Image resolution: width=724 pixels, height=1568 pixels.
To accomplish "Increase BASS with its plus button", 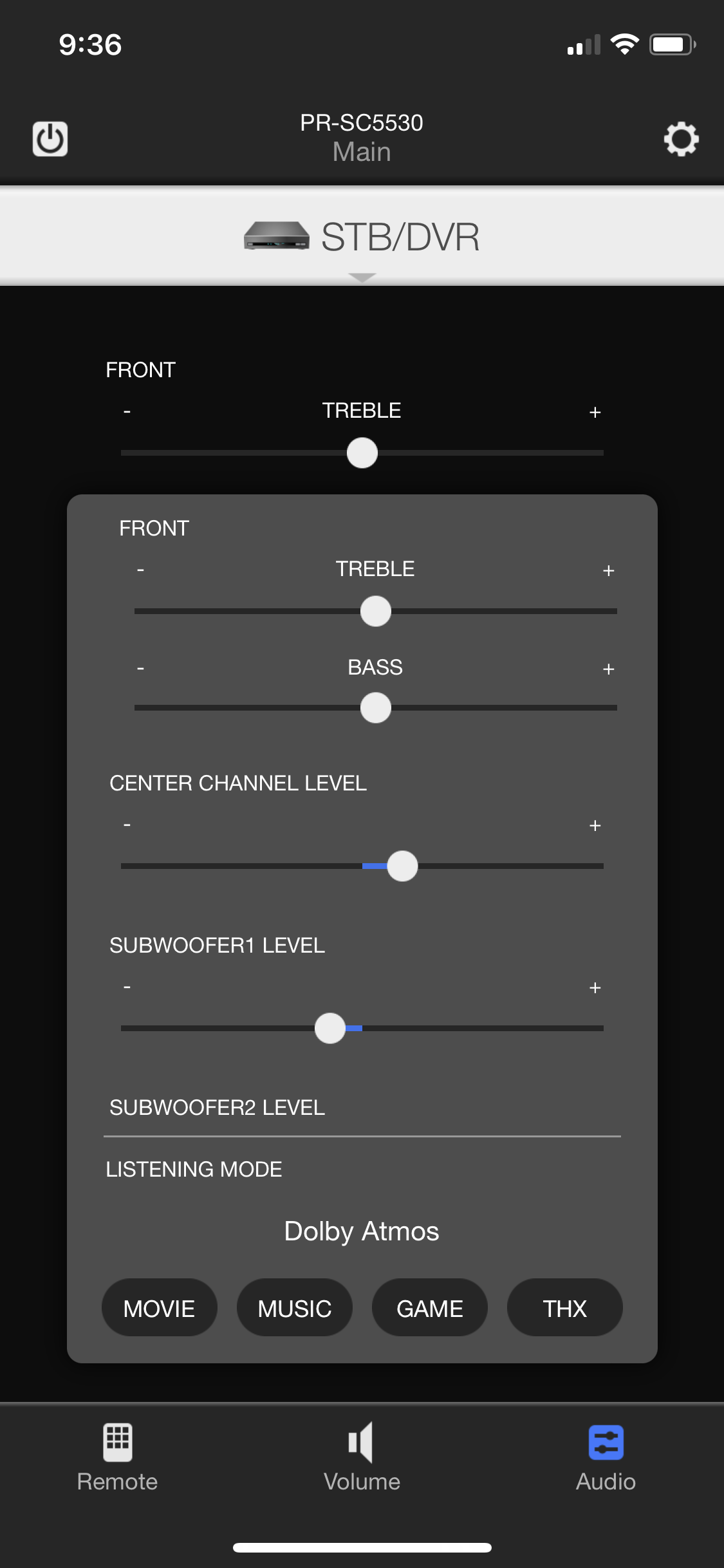I will [608, 669].
